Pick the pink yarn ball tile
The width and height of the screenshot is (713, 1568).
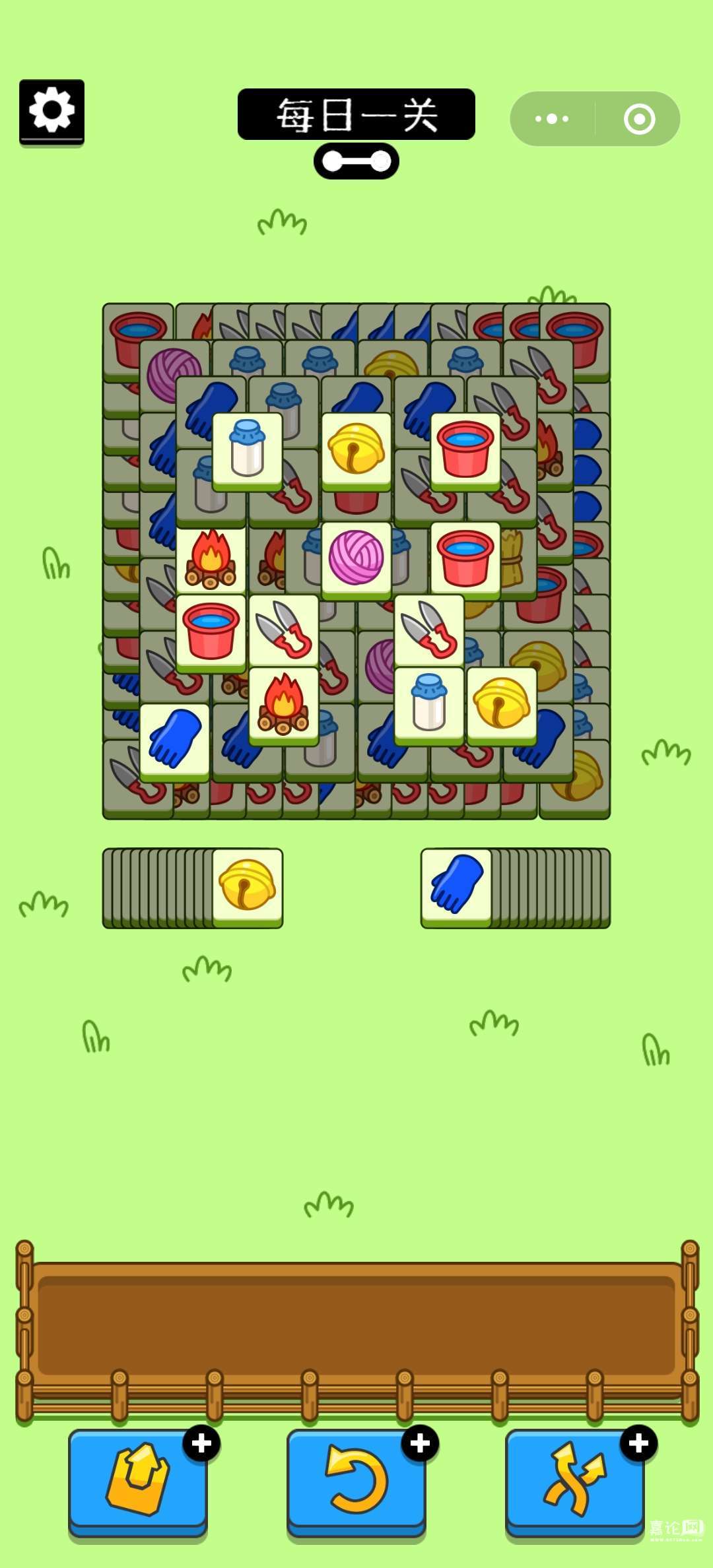[x=356, y=558]
